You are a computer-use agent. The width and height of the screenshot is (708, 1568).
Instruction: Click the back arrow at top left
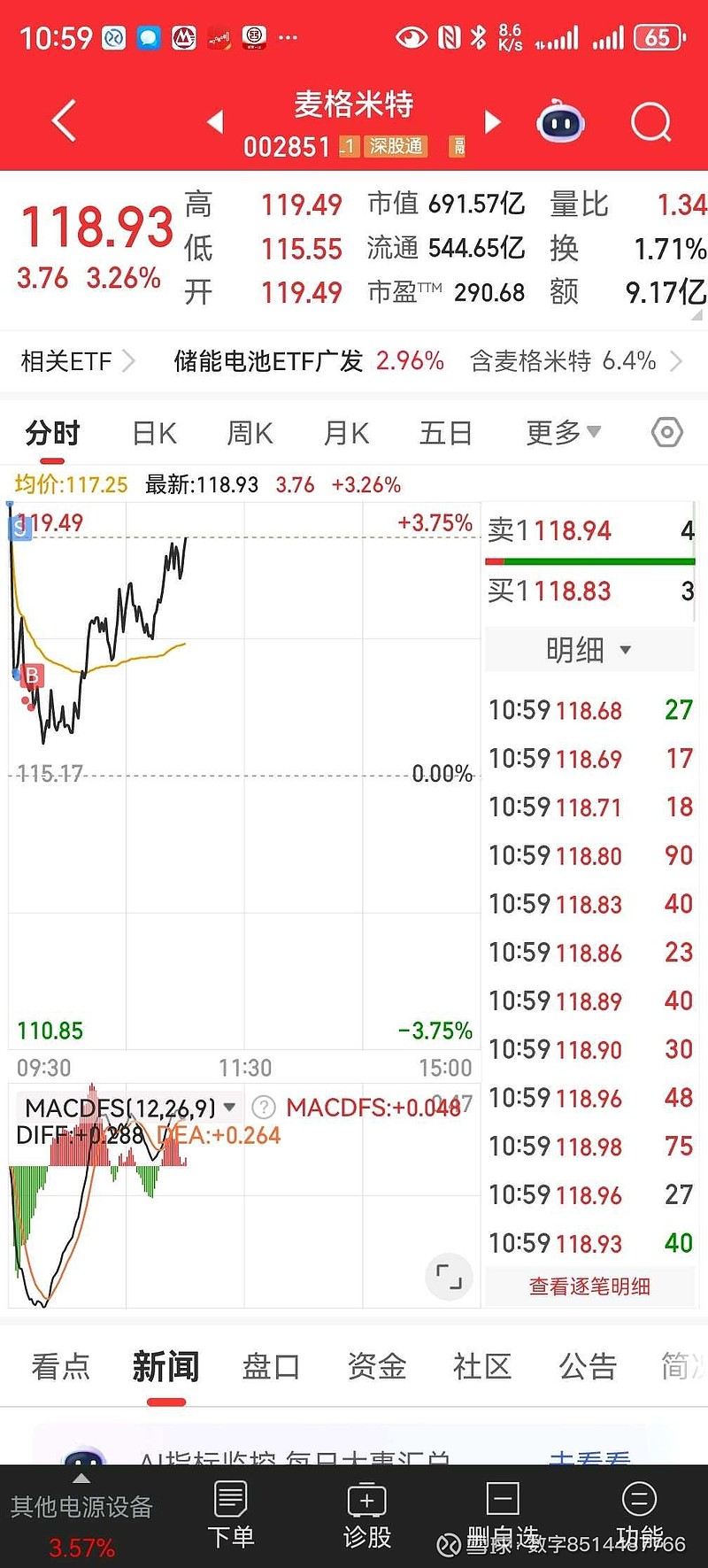[62, 121]
